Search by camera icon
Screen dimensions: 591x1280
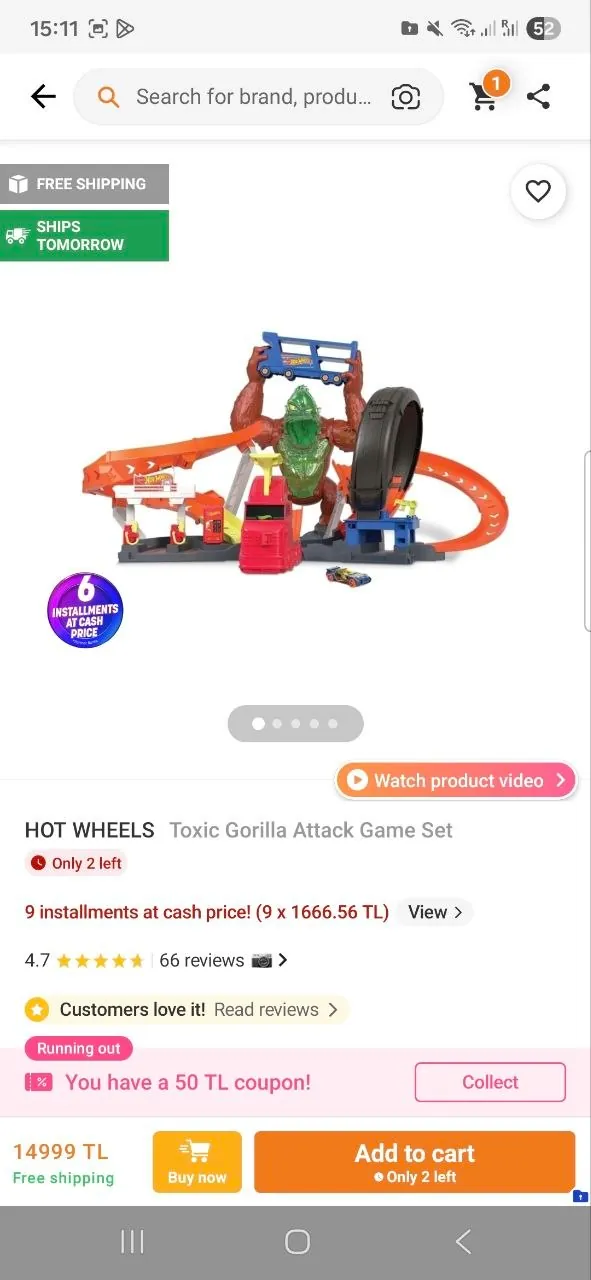[x=405, y=97]
